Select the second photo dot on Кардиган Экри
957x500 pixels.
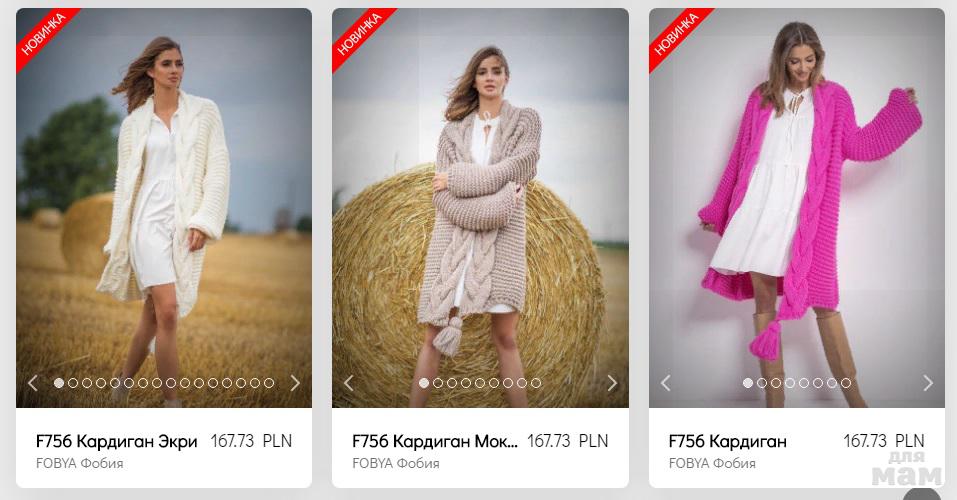coord(73,383)
